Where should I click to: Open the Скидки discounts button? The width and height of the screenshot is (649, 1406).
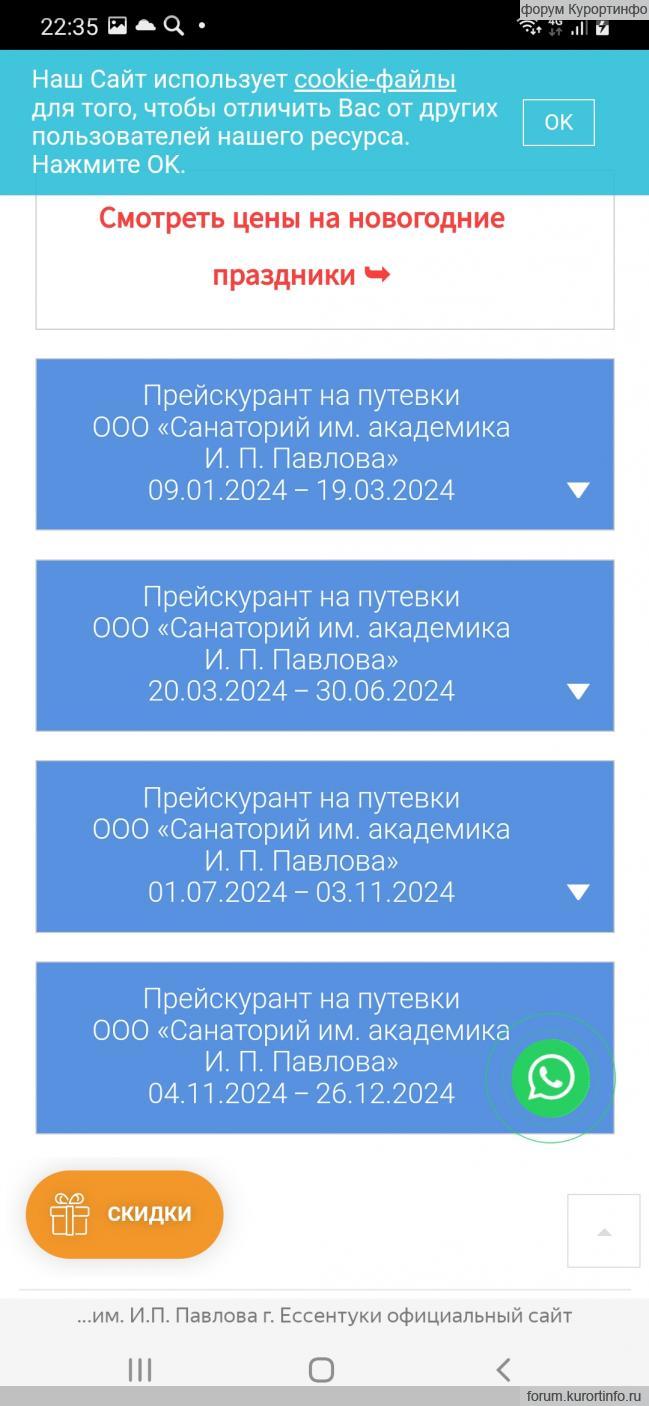click(125, 1214)
